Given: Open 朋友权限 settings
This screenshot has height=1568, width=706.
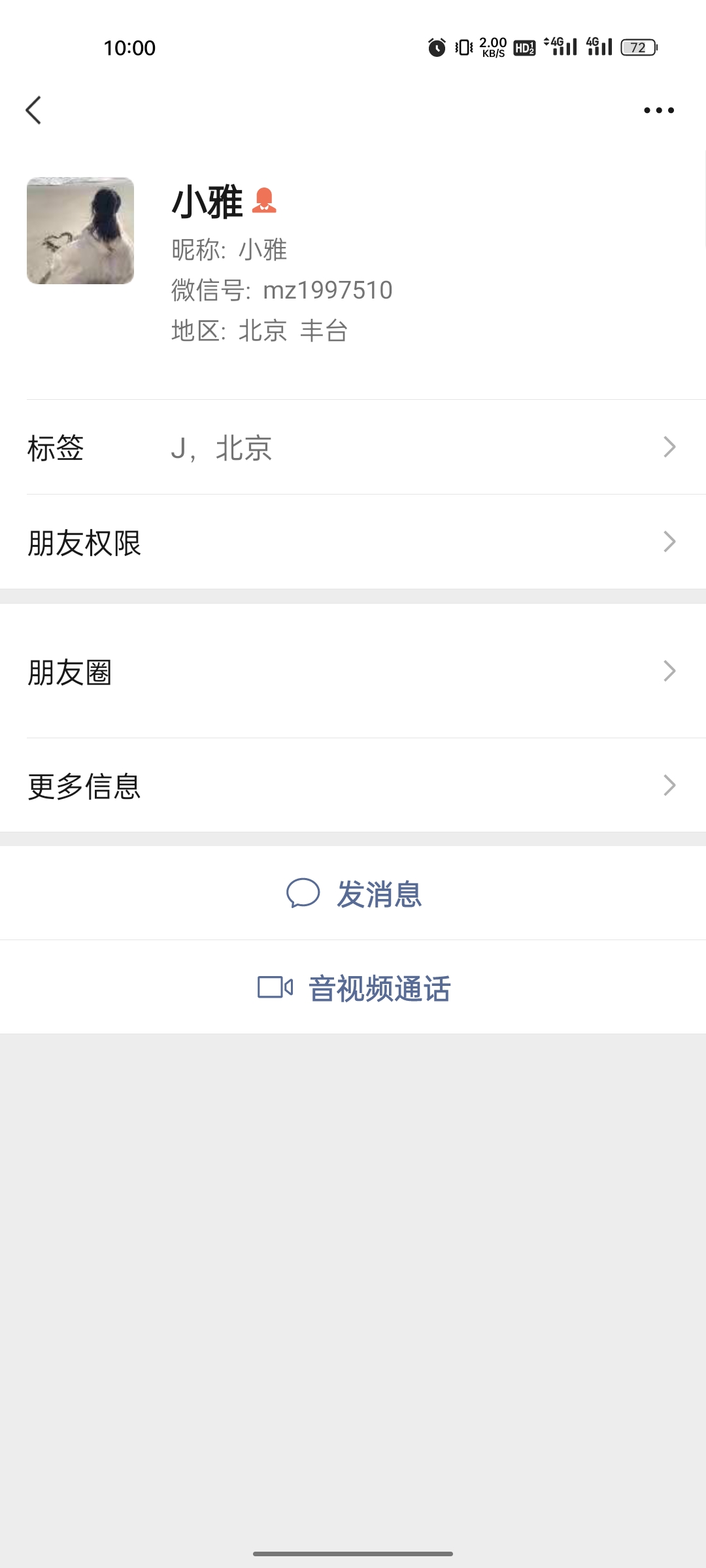Looking at the screenshot, I should coord(353,542).
